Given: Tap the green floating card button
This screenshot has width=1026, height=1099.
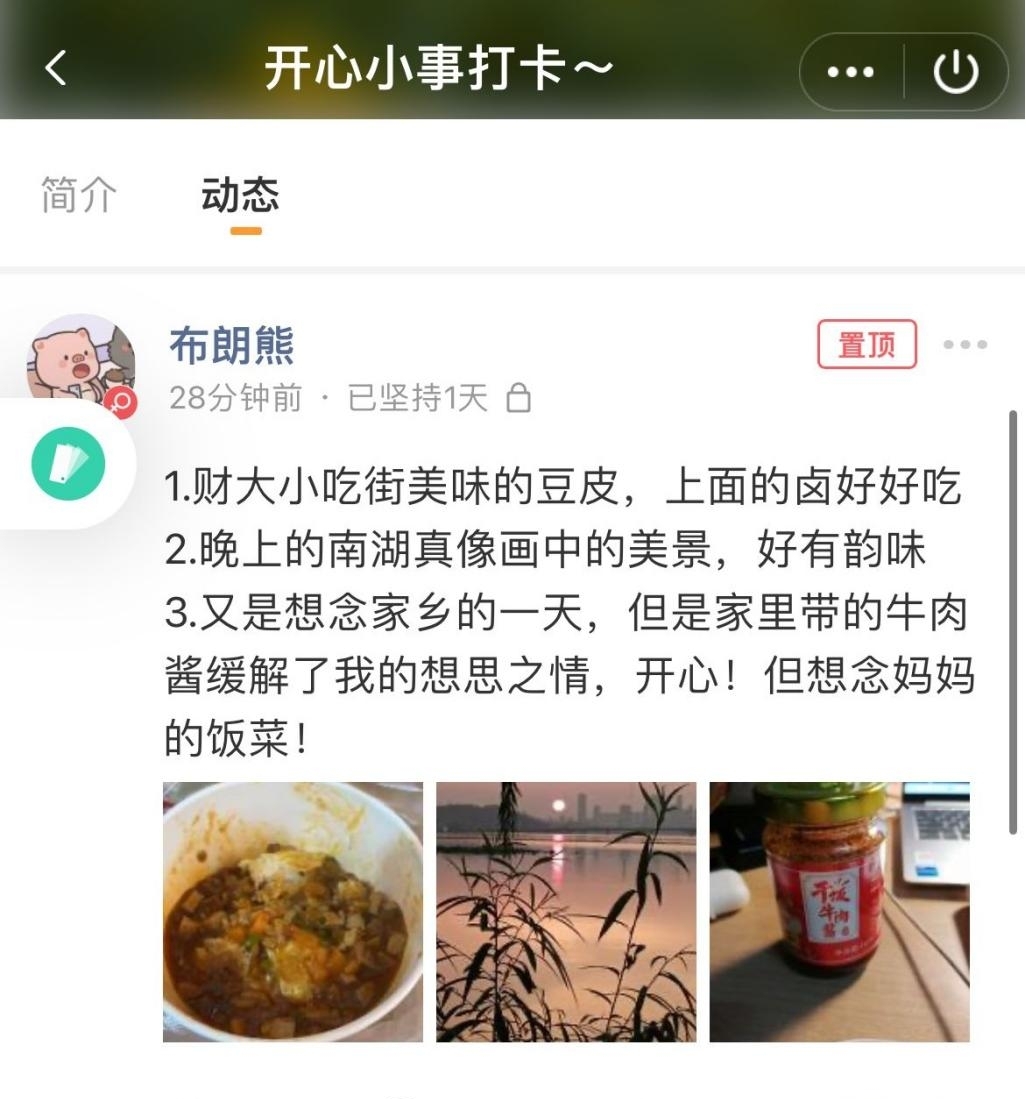Looking at the screenshot, I should [x=68, y=463].
